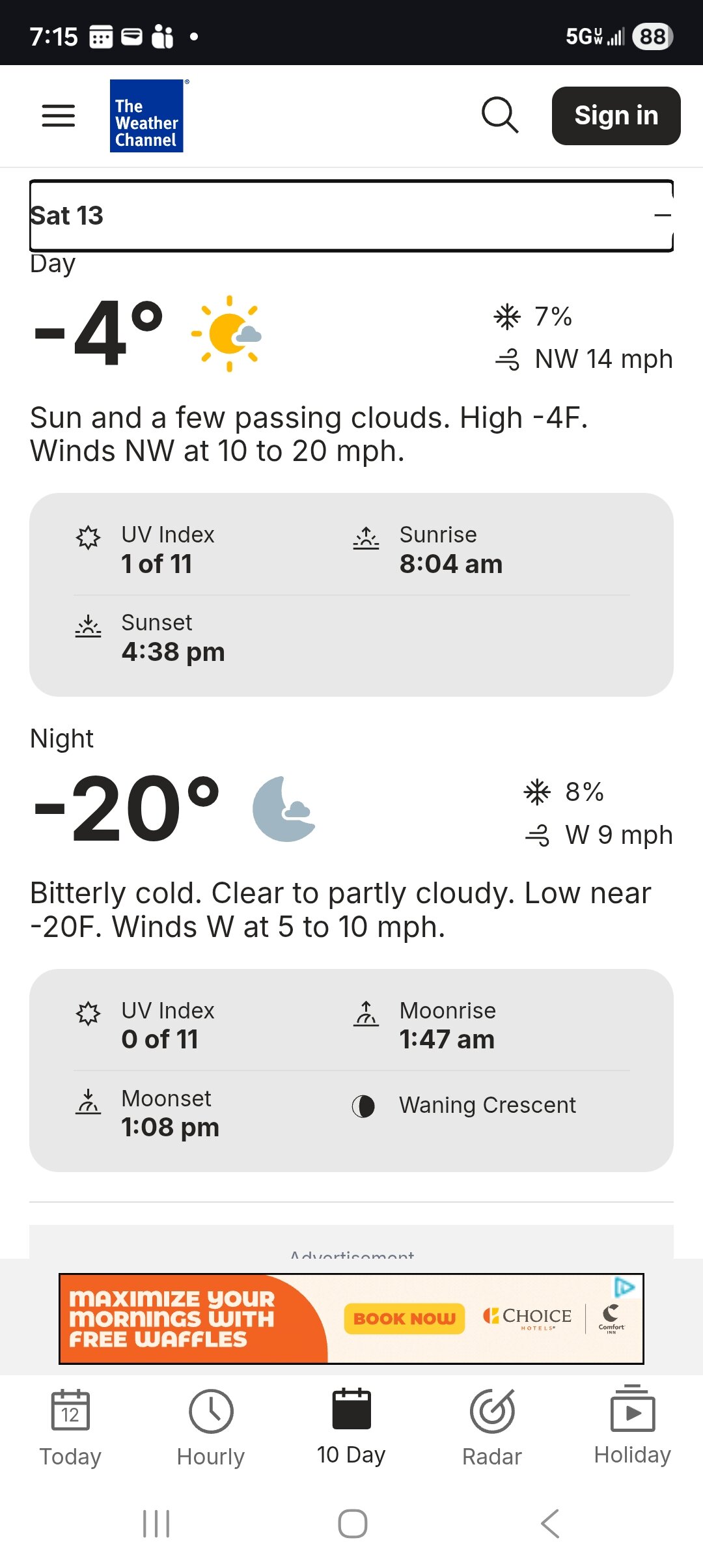
Task: Open the AdChoices icon on the banner
Action: pyautogui.click(x=624, y=1287)
